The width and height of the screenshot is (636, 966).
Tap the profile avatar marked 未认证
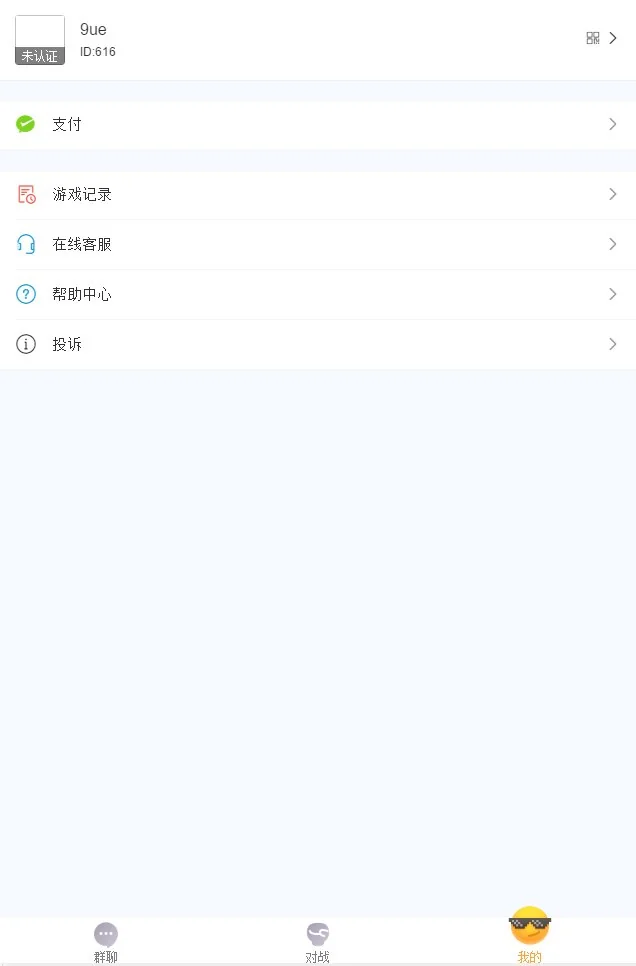pos(40,40)
